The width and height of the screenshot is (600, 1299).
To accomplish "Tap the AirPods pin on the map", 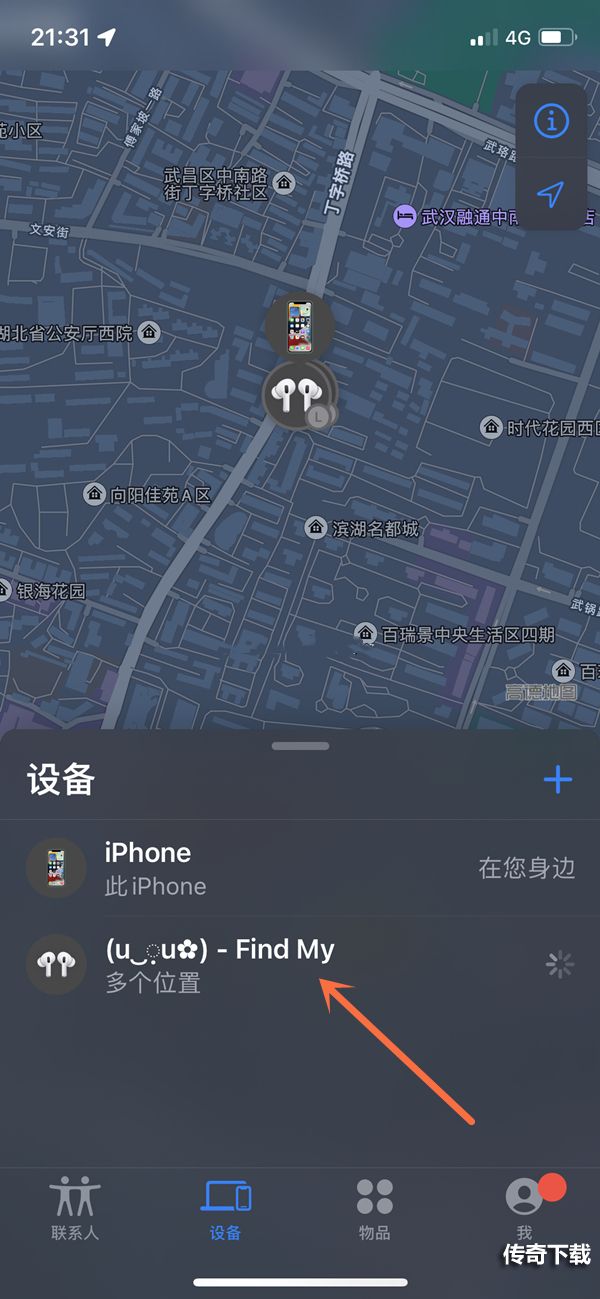I will click(x=296, y=396).
